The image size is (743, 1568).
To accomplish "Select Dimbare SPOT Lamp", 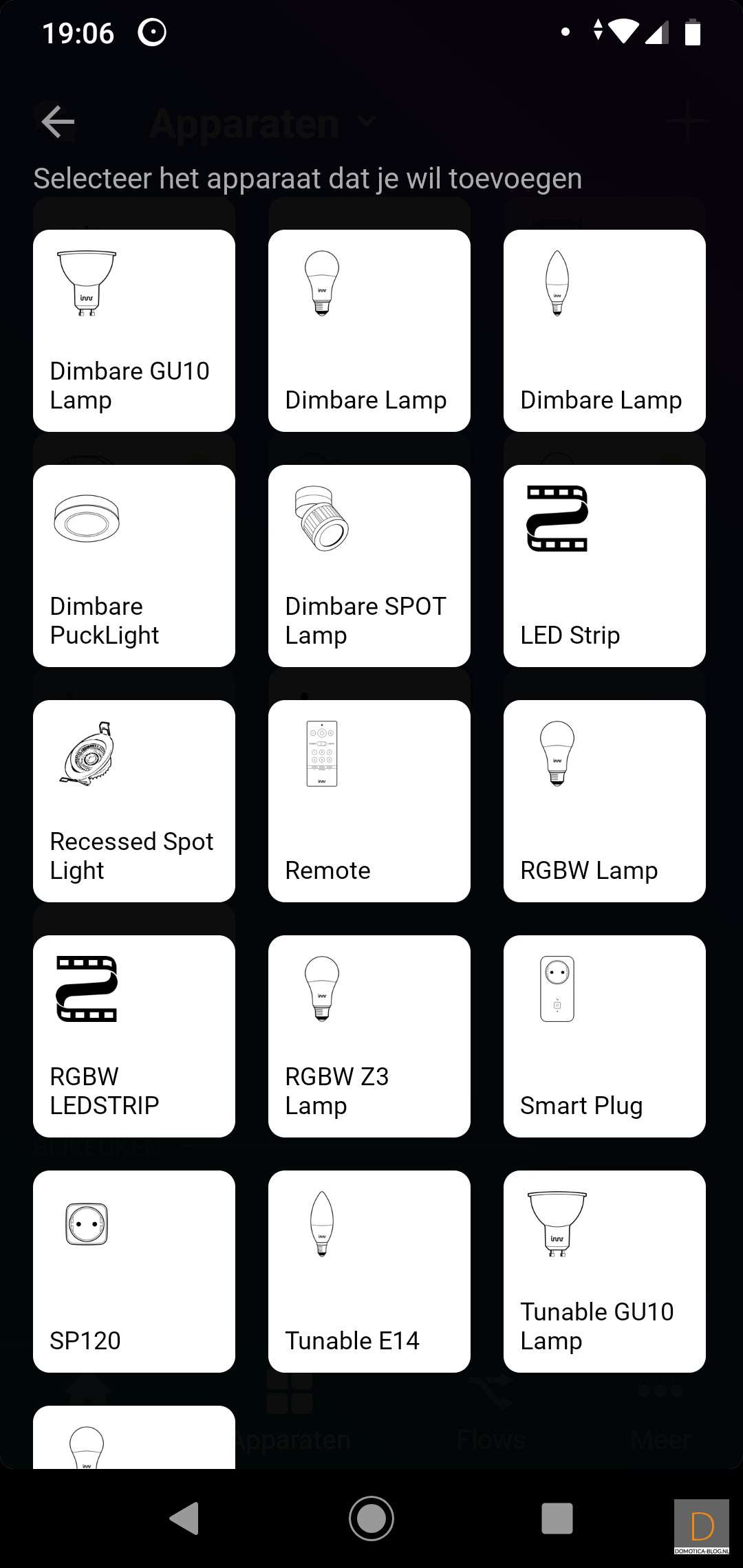I will coord(369,566).
